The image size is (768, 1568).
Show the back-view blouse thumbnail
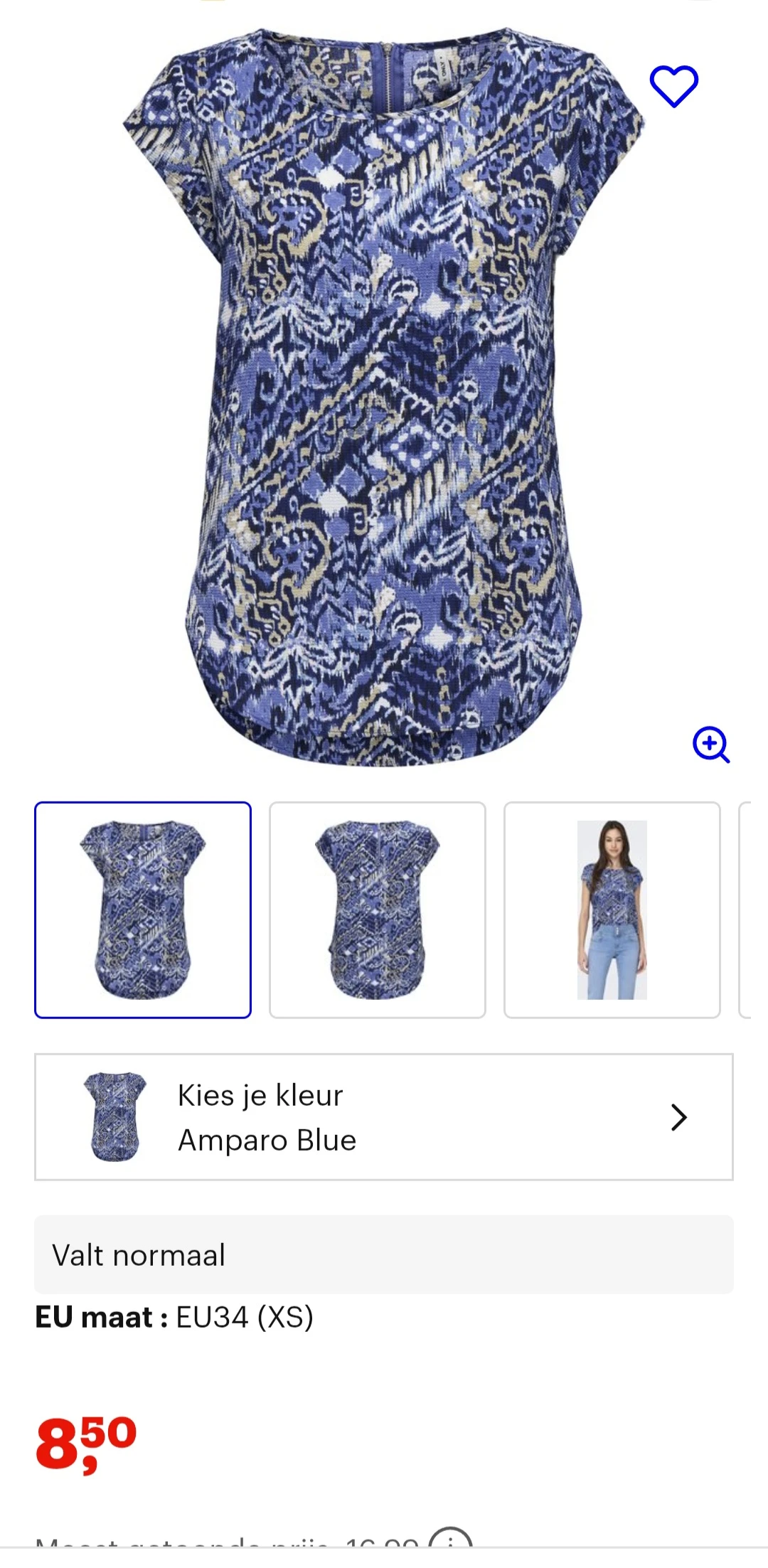click(x=378, y=910)
